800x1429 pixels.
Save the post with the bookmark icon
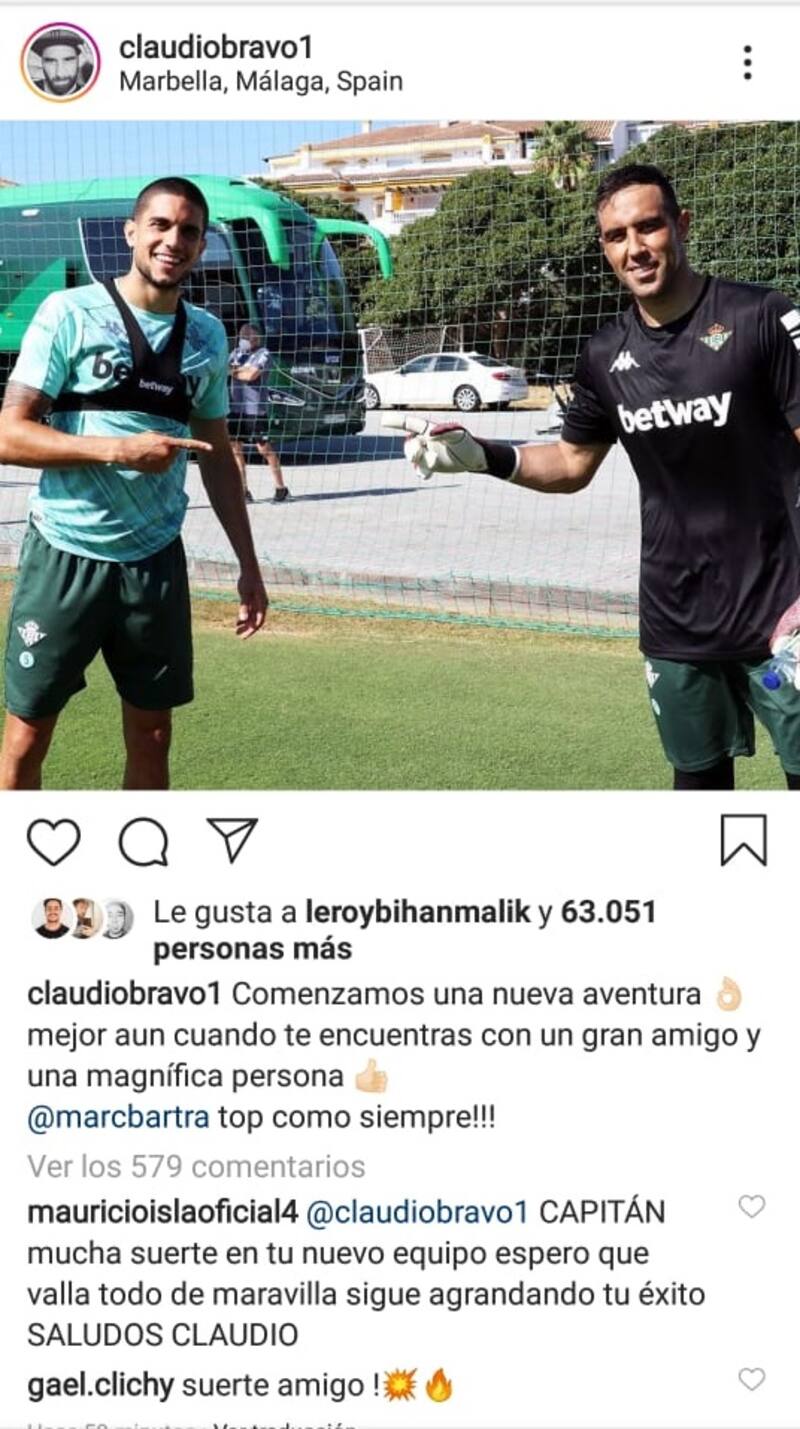pos(743,840)
